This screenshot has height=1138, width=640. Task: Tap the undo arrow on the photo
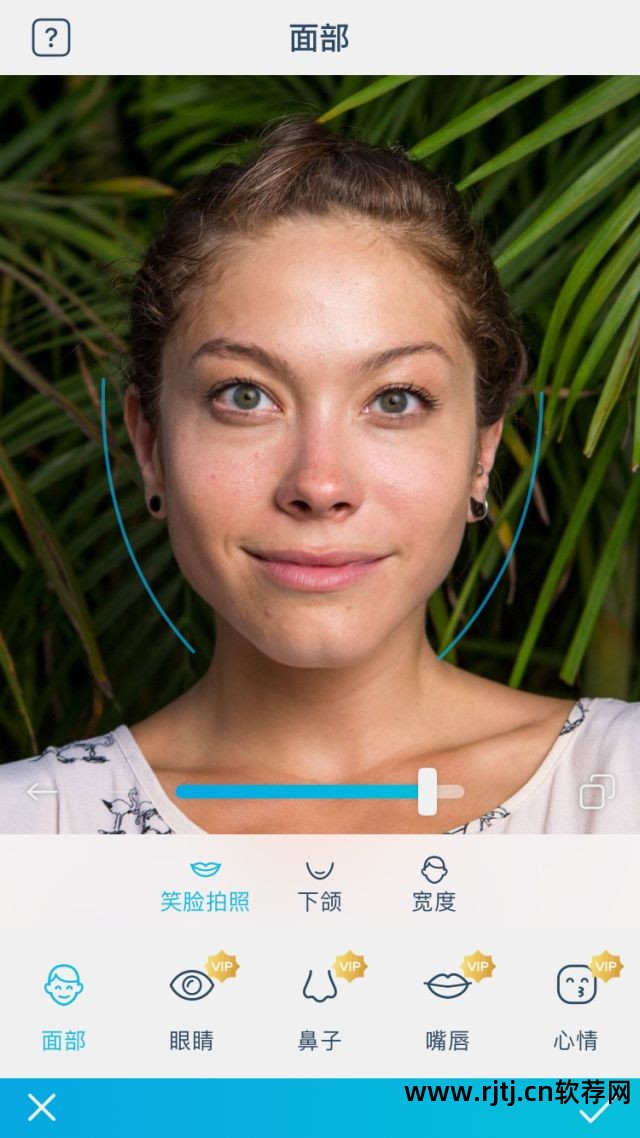point(41,792)
